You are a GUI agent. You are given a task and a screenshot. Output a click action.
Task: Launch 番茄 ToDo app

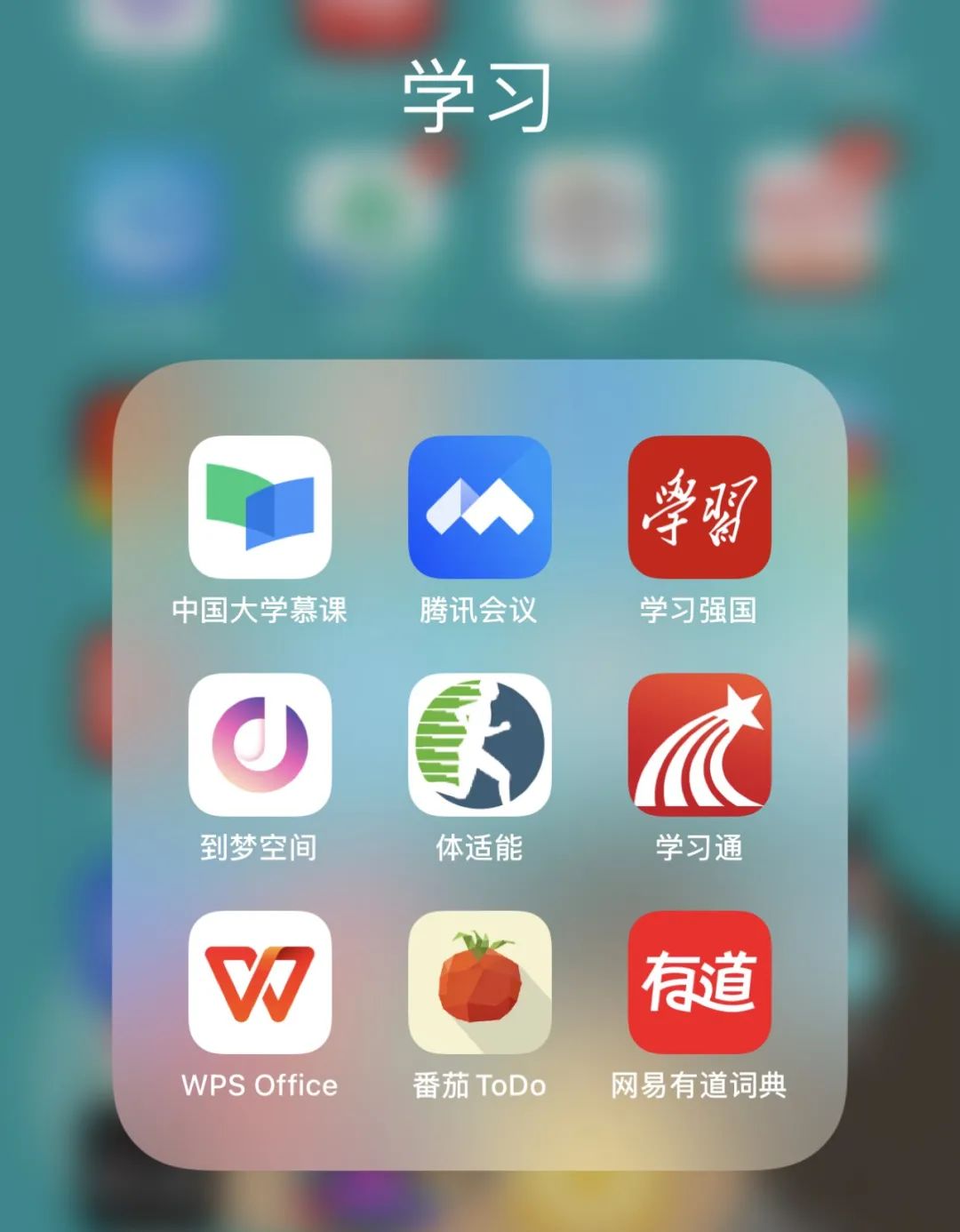479,982
